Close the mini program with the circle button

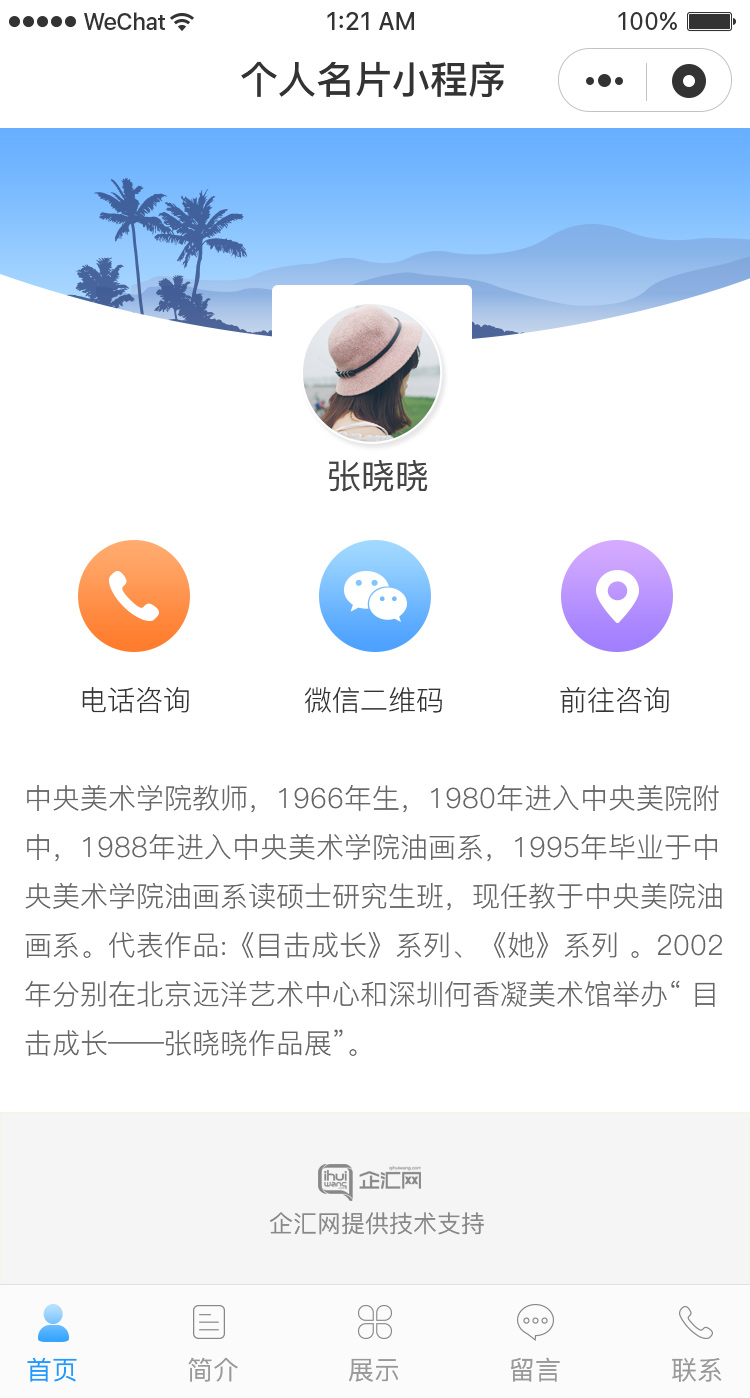click(689, 81)
